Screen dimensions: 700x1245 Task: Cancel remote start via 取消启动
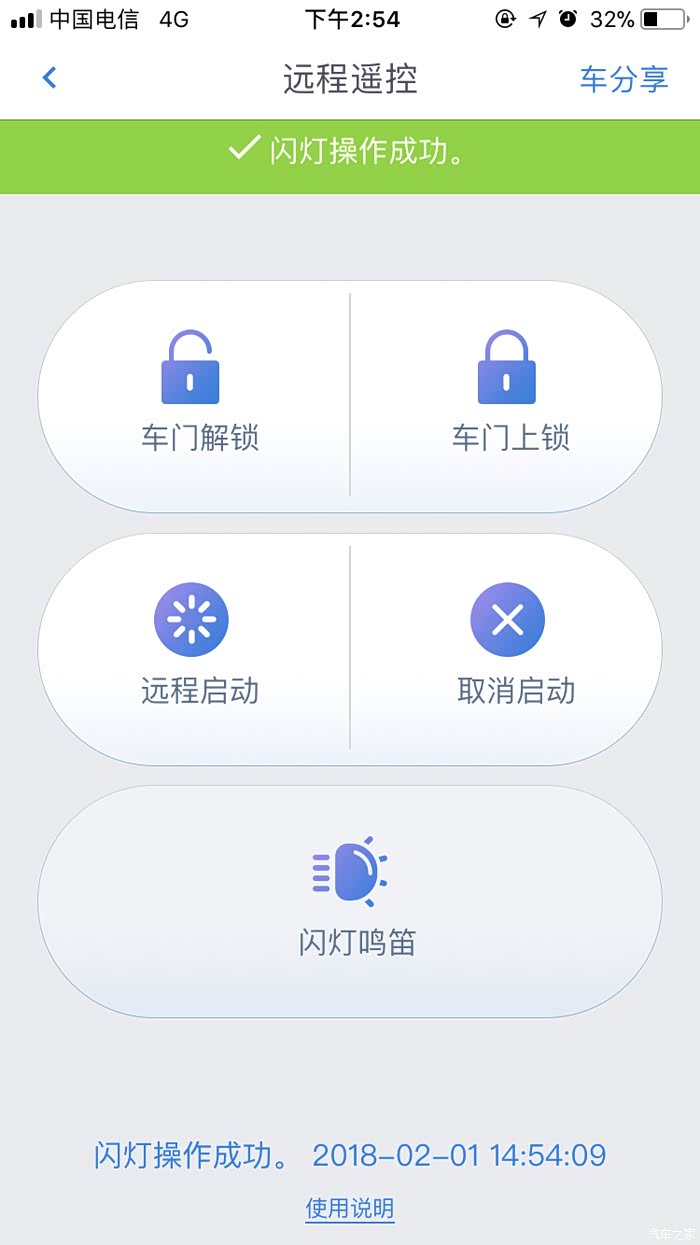tap(510, 648)
